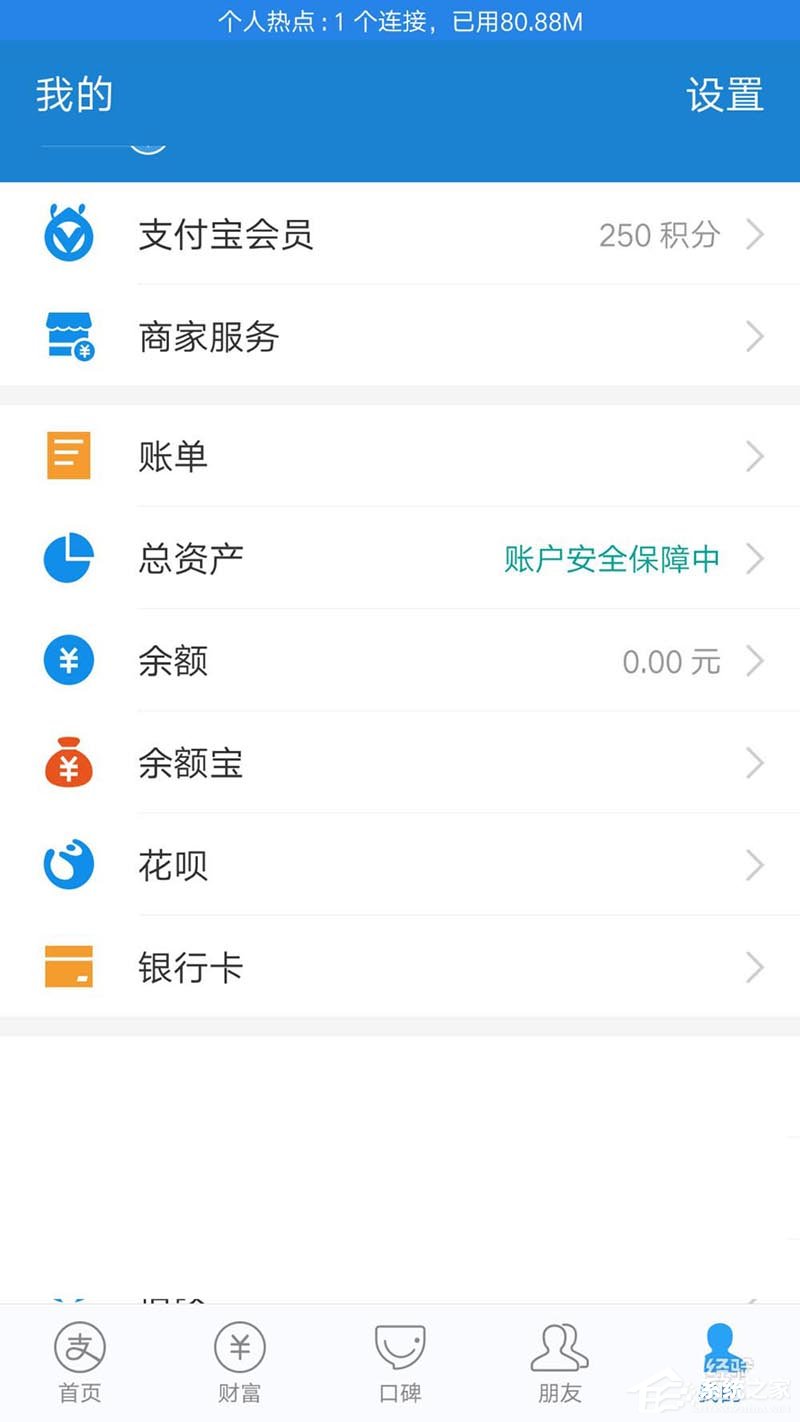Select the 花呗 Huabei icon
Image resolution: width=800 pixels, height=1422 pixels.
click(68, 865)
